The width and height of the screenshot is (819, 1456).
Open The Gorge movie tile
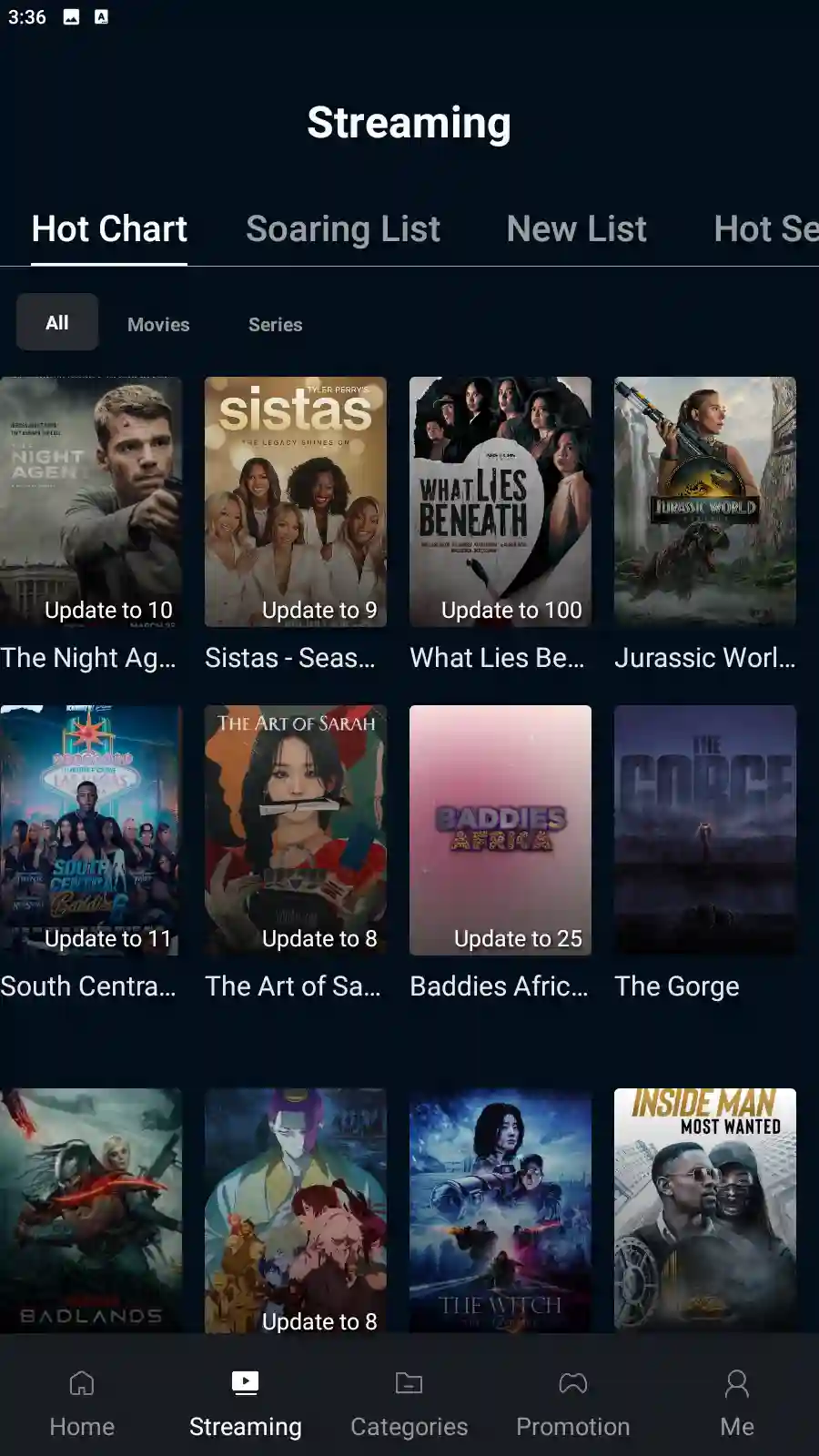[705, 830]
